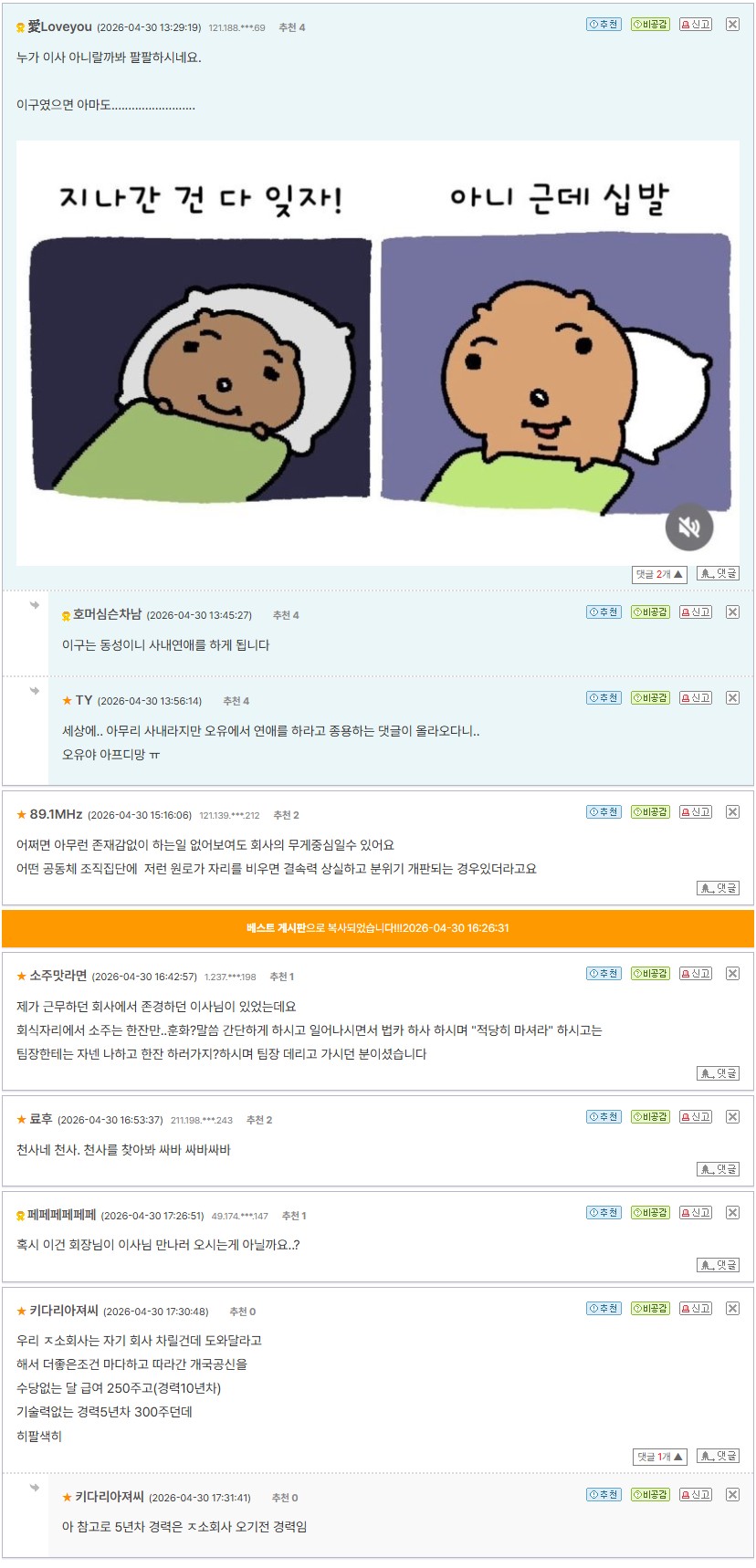Collapse the 1 reply under 키다리아져씨's comment
This screenshot has height=1568, width=756.
[659, 1457]
